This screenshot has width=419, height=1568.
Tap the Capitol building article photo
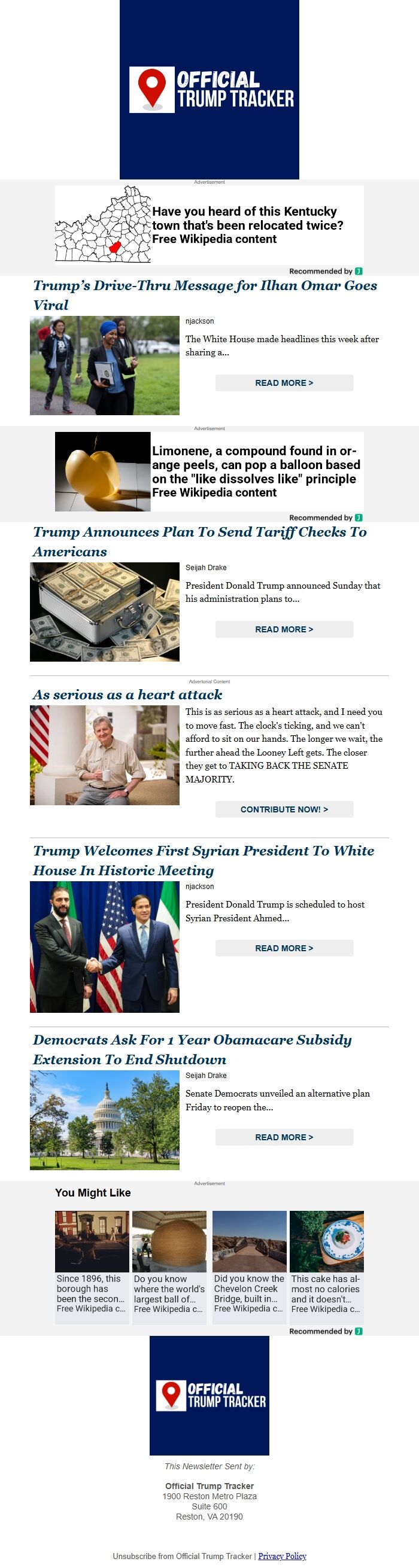click(105, 1120)
